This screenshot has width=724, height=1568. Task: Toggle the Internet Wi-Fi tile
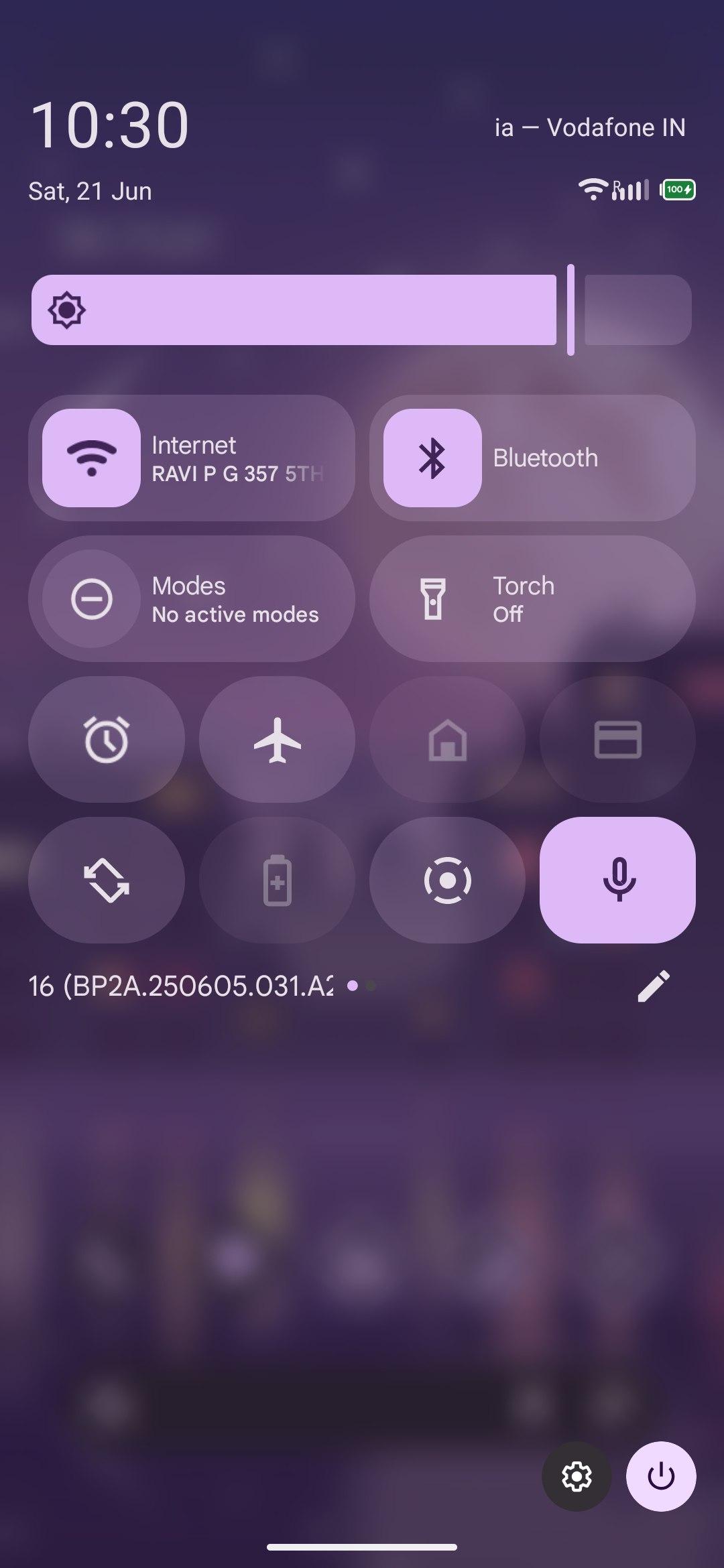(x=91, y=458)
